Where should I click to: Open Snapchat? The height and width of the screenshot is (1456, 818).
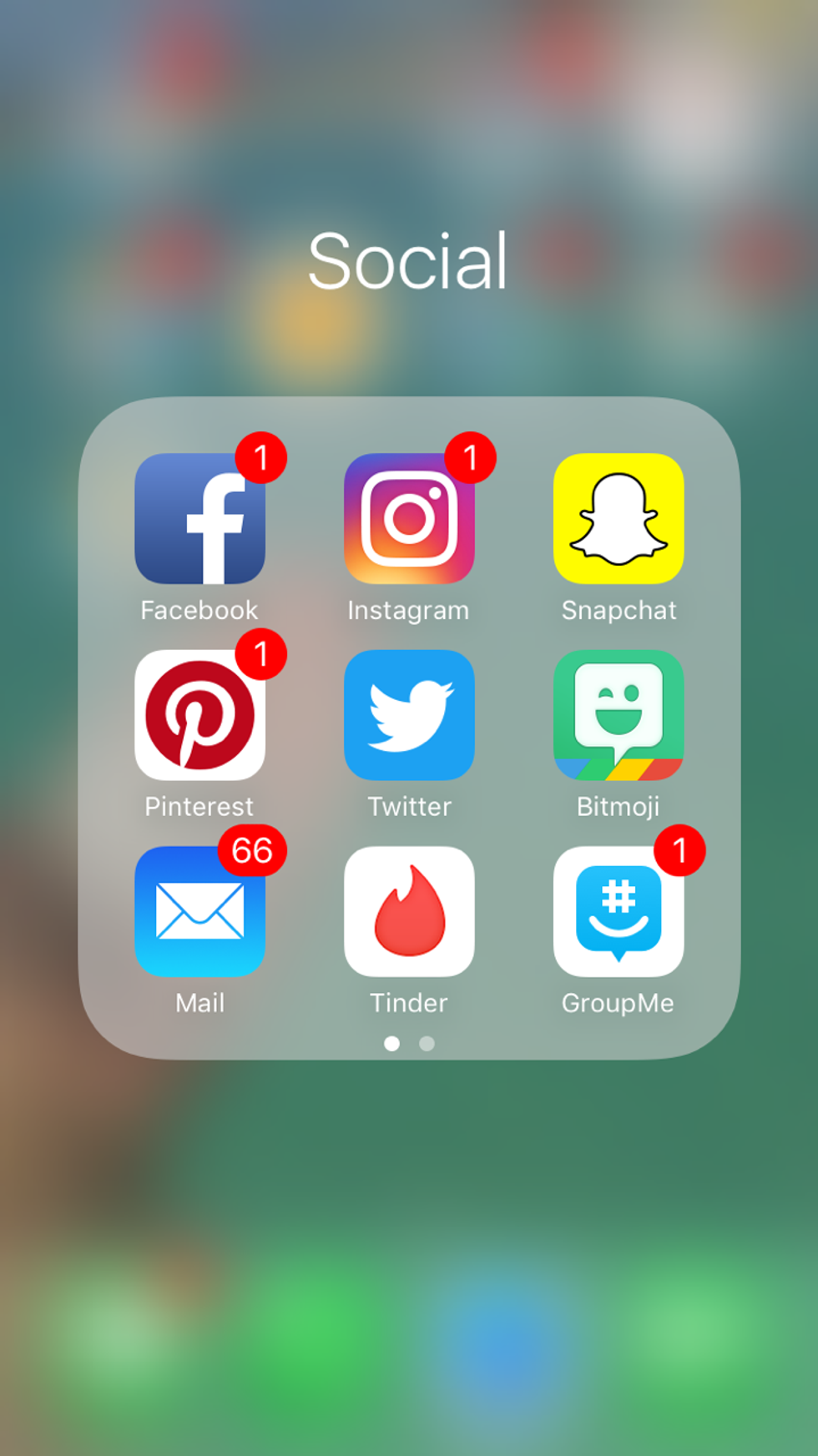619,517
